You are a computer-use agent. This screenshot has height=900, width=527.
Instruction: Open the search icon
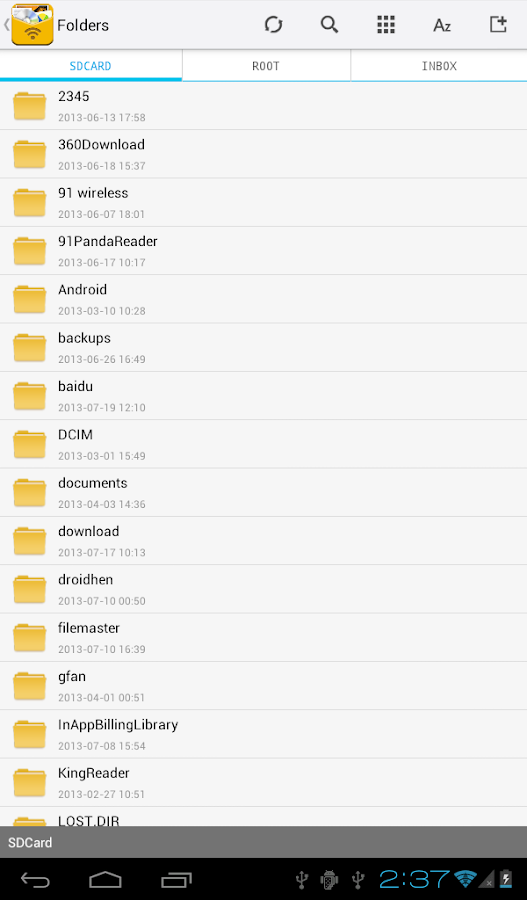(329, 25)
